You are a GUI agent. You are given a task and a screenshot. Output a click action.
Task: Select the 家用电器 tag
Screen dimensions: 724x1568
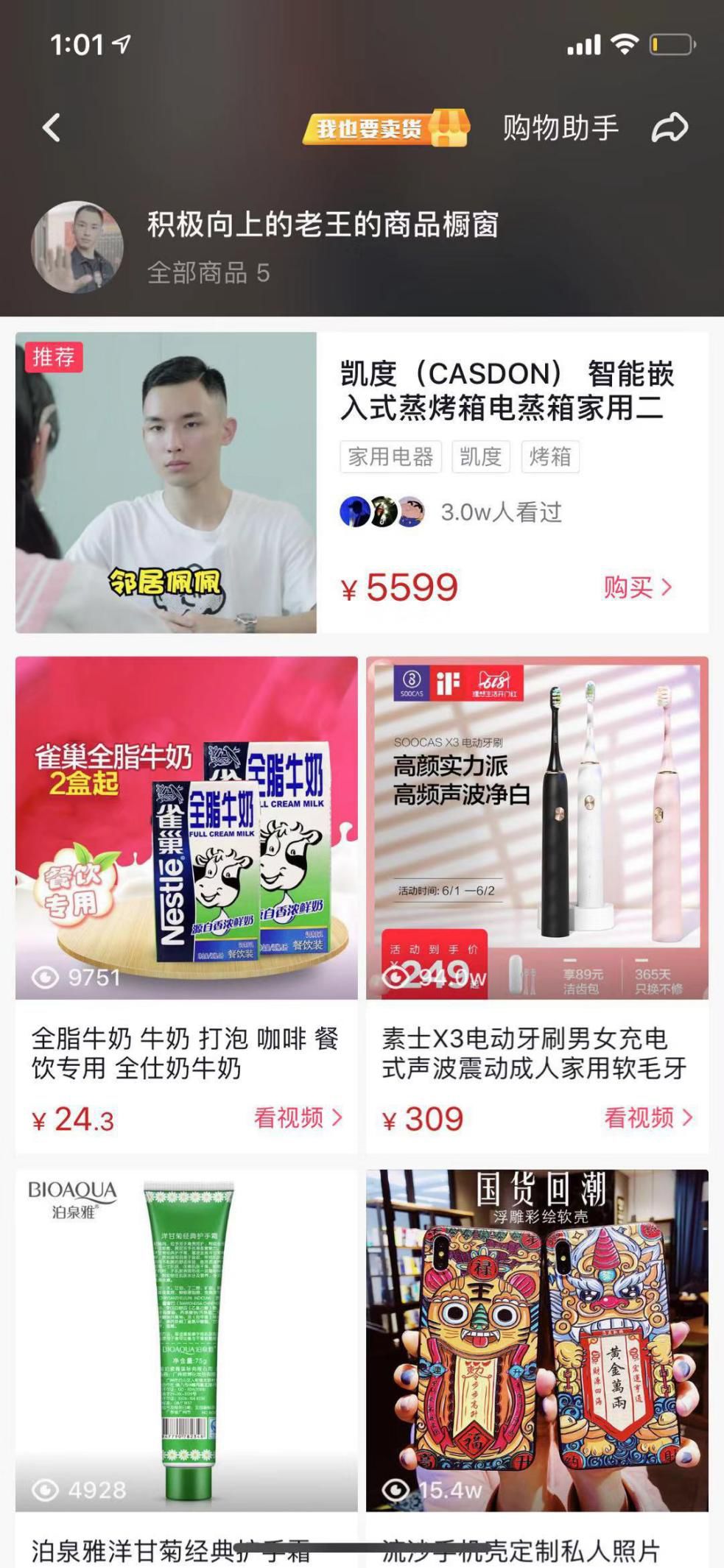click(x=390, y=457)
